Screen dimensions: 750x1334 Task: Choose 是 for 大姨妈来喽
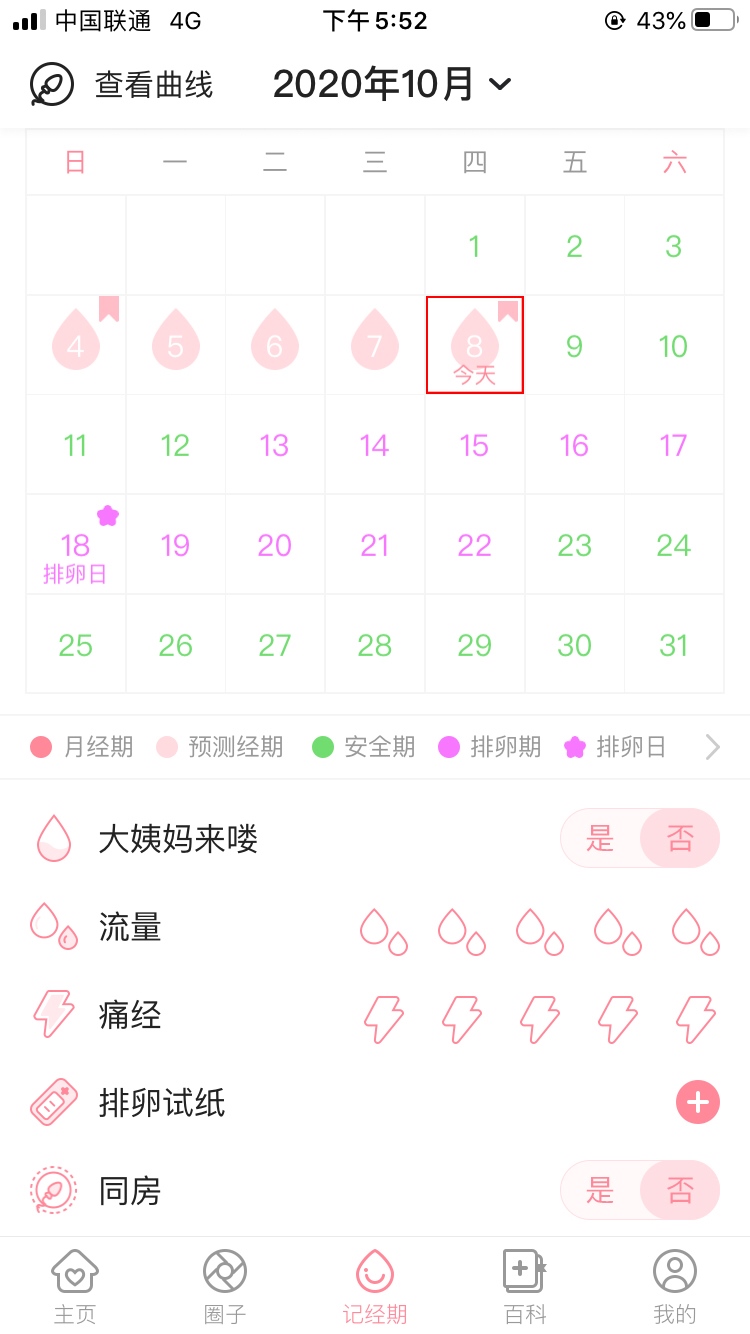click(600, 838)
